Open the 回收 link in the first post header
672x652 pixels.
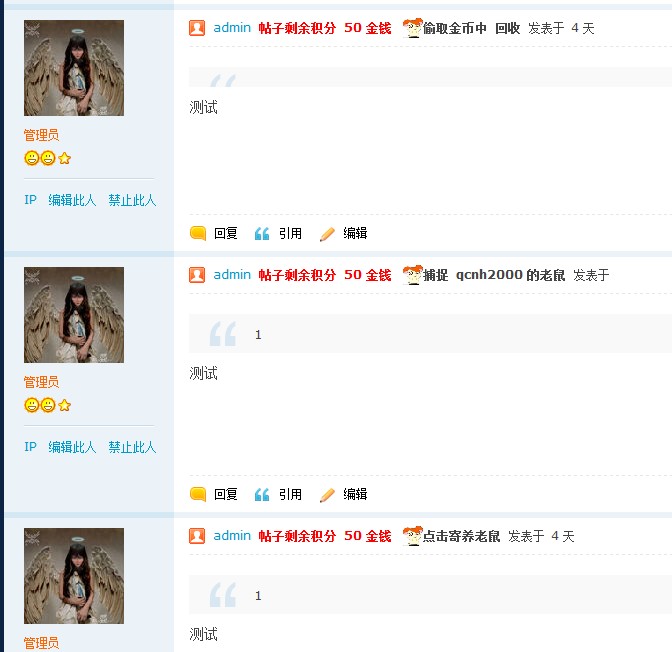507,28
